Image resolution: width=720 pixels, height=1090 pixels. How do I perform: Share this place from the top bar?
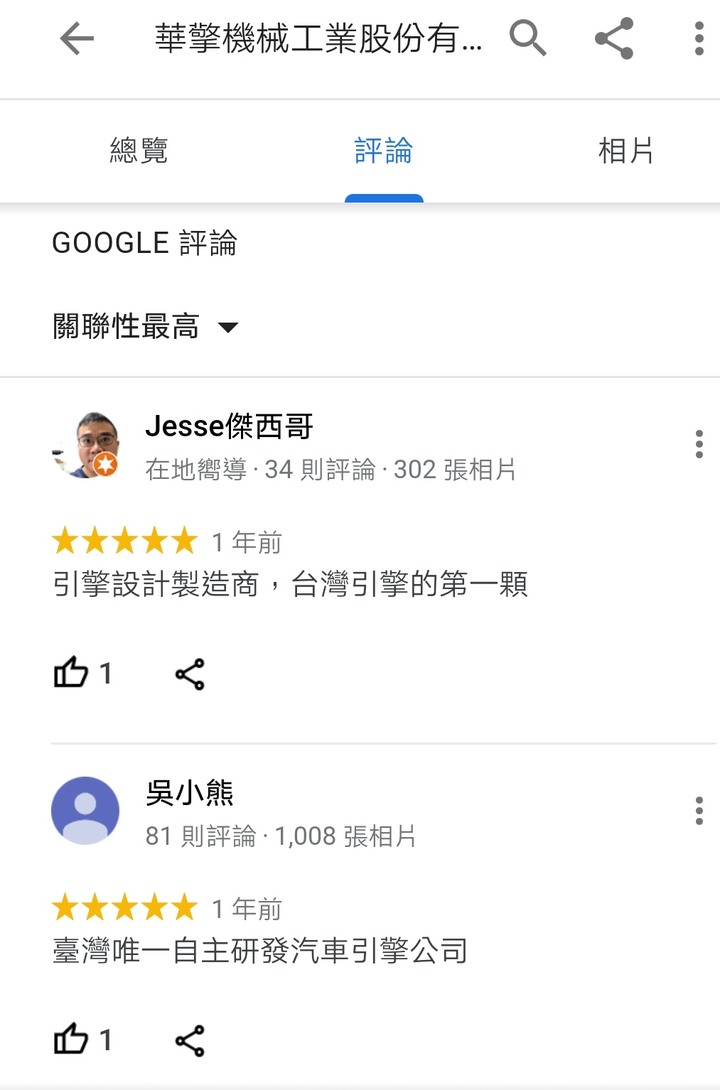coord(614,39)
